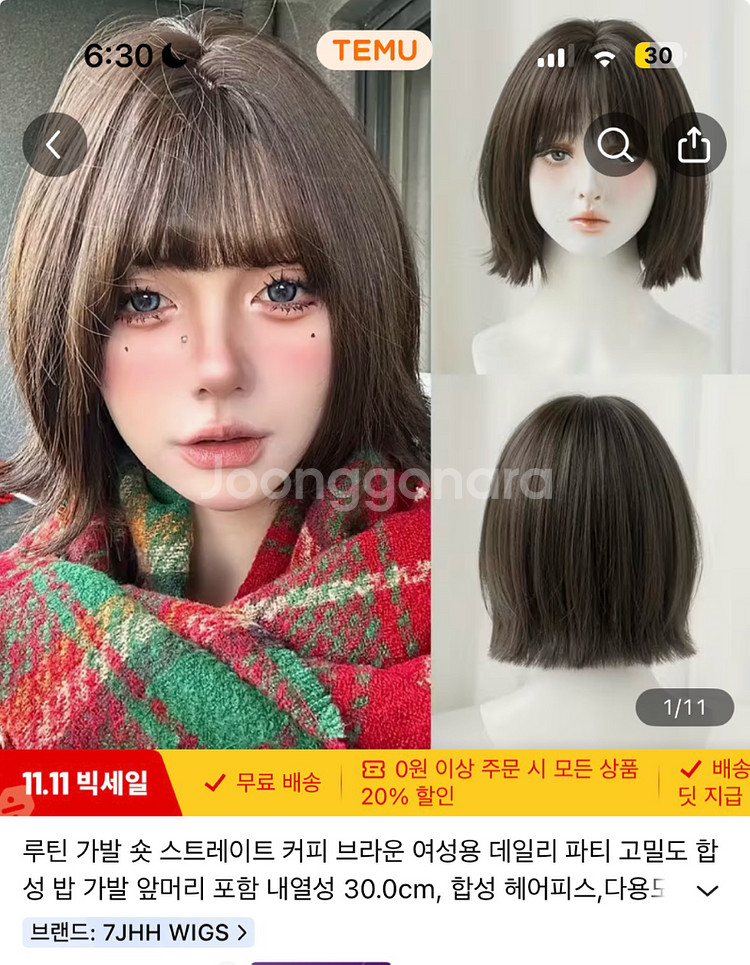Viewport: 750px width, 965px height.
Task: Open search with the magnifier icon
Action: coord(615,145)
